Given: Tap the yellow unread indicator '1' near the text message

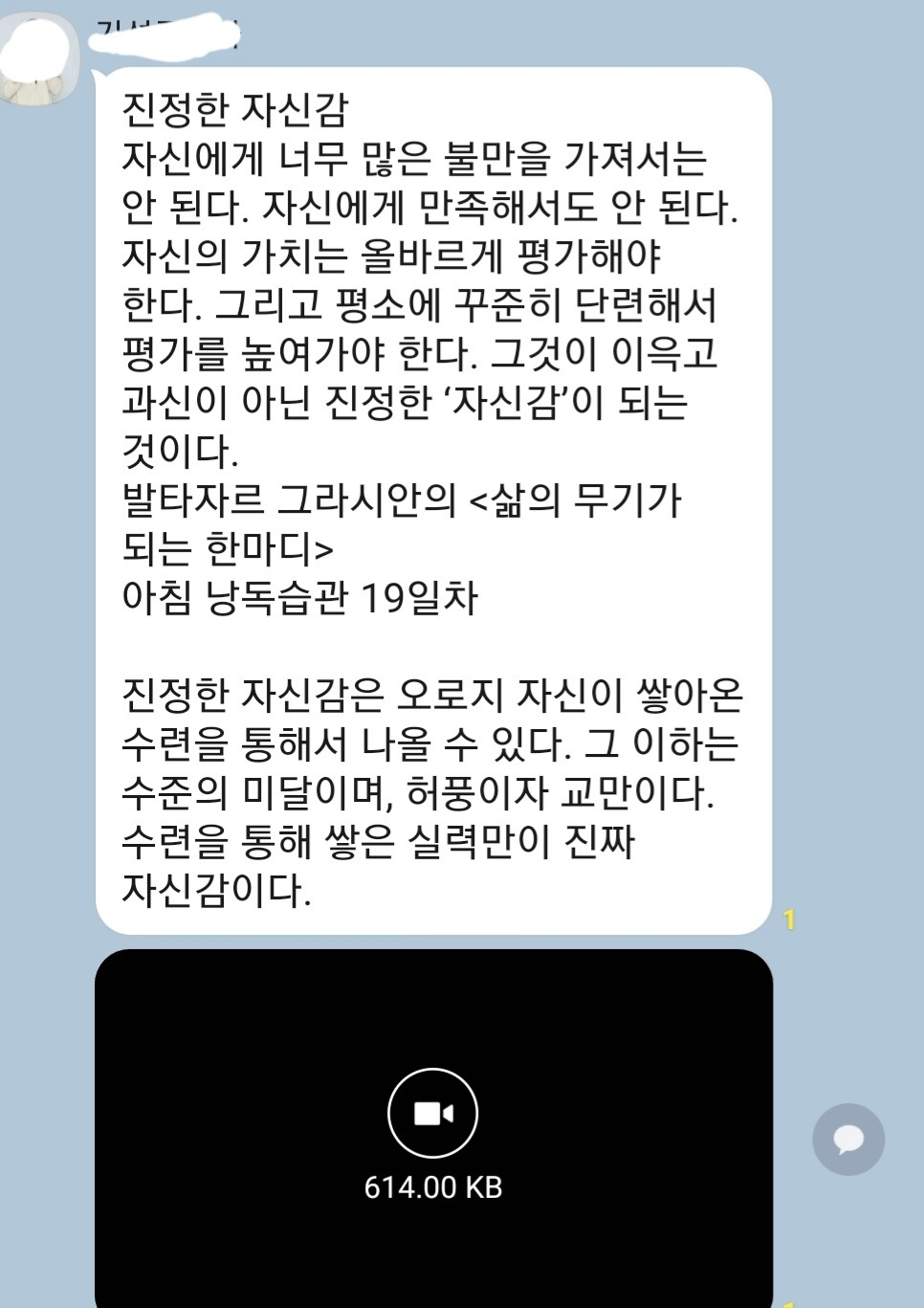Looking at the screenshot, I should tap(789, 919).
